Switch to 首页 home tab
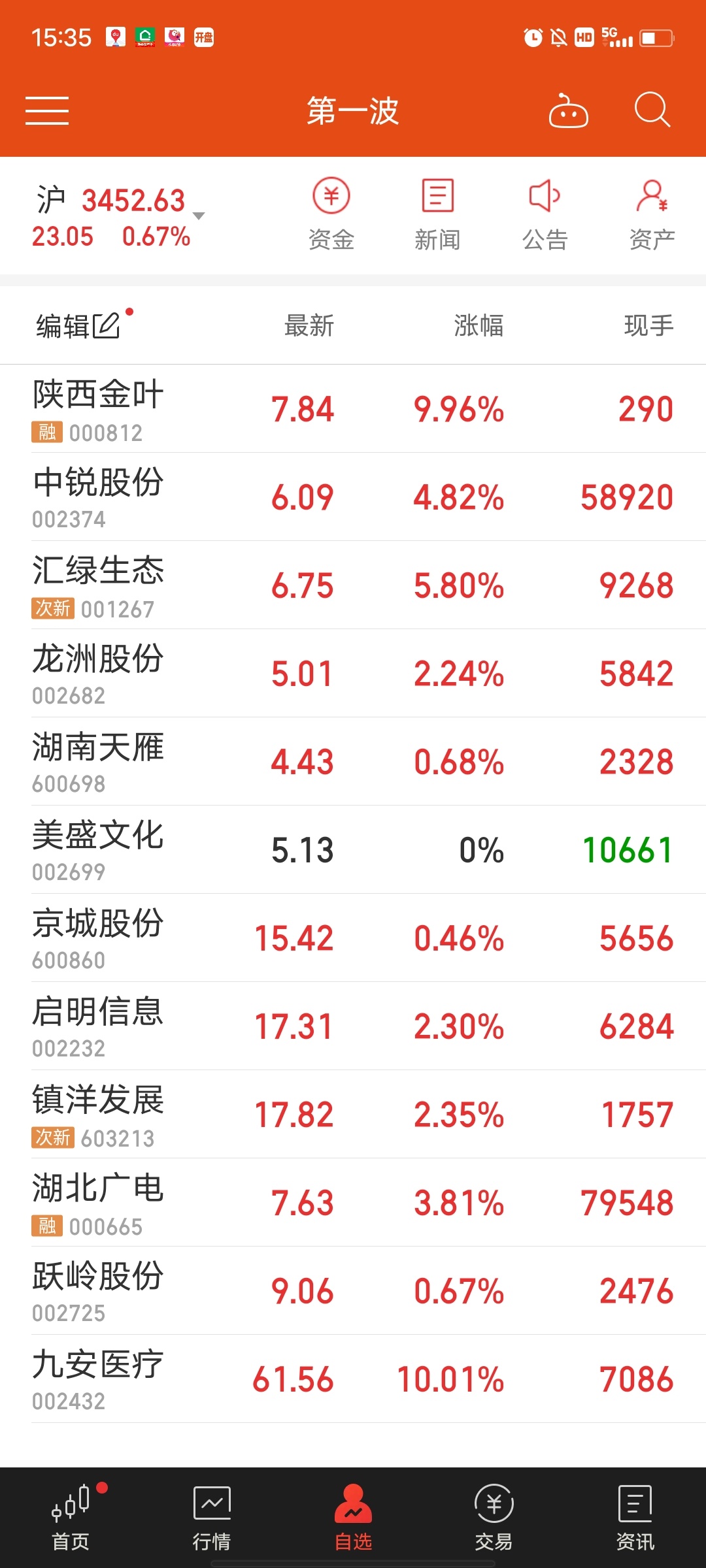 click(x=71, y=1518)
